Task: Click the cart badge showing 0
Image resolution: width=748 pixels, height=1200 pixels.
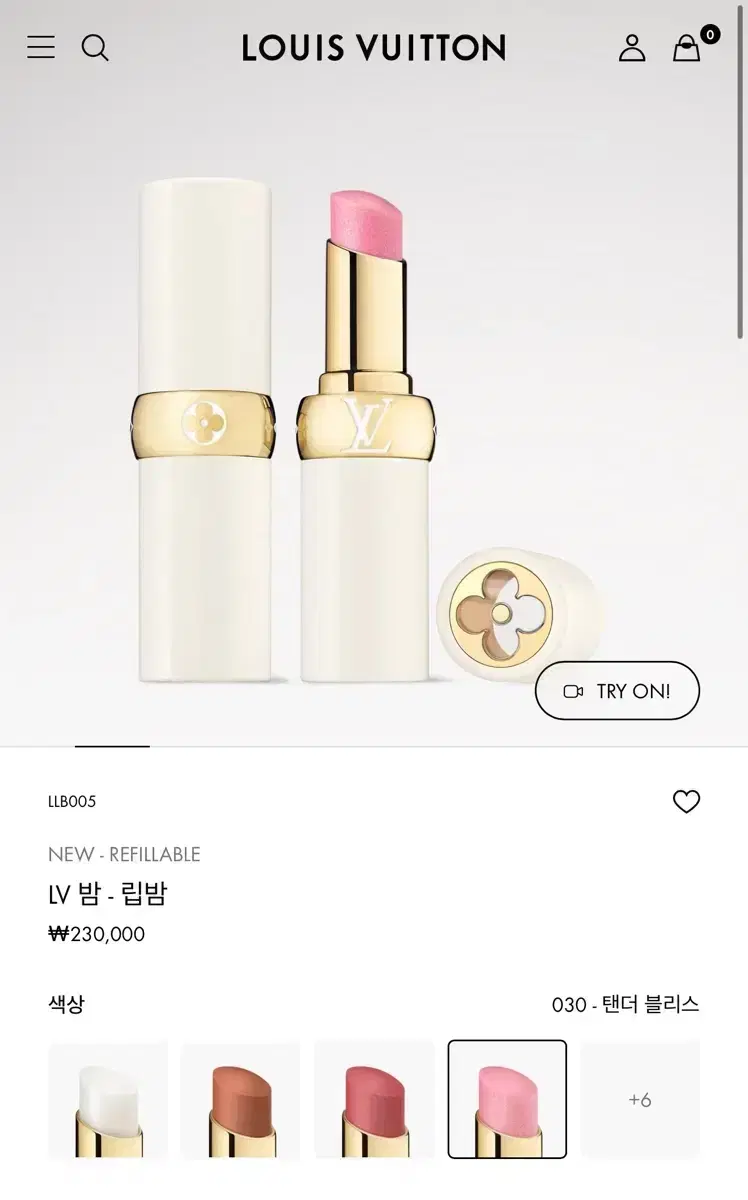Action: click(x=710, y=33)
